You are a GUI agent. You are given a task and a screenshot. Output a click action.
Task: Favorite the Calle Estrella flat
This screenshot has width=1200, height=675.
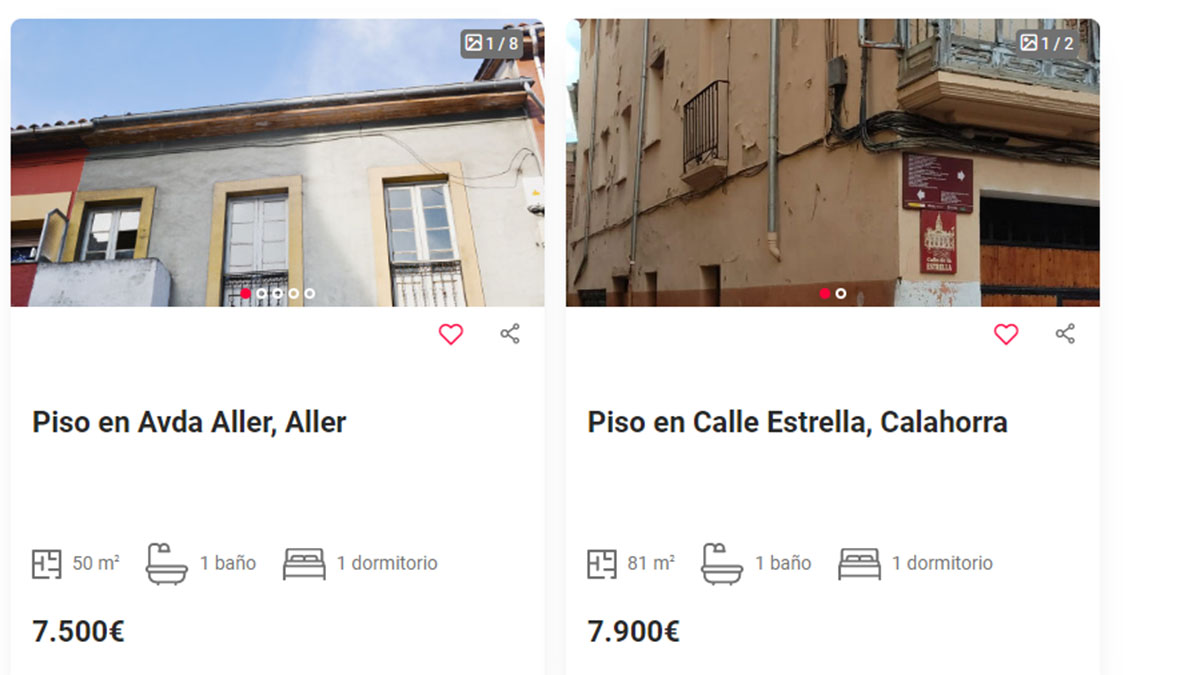pyautogui.click(x=1006, y=335)
